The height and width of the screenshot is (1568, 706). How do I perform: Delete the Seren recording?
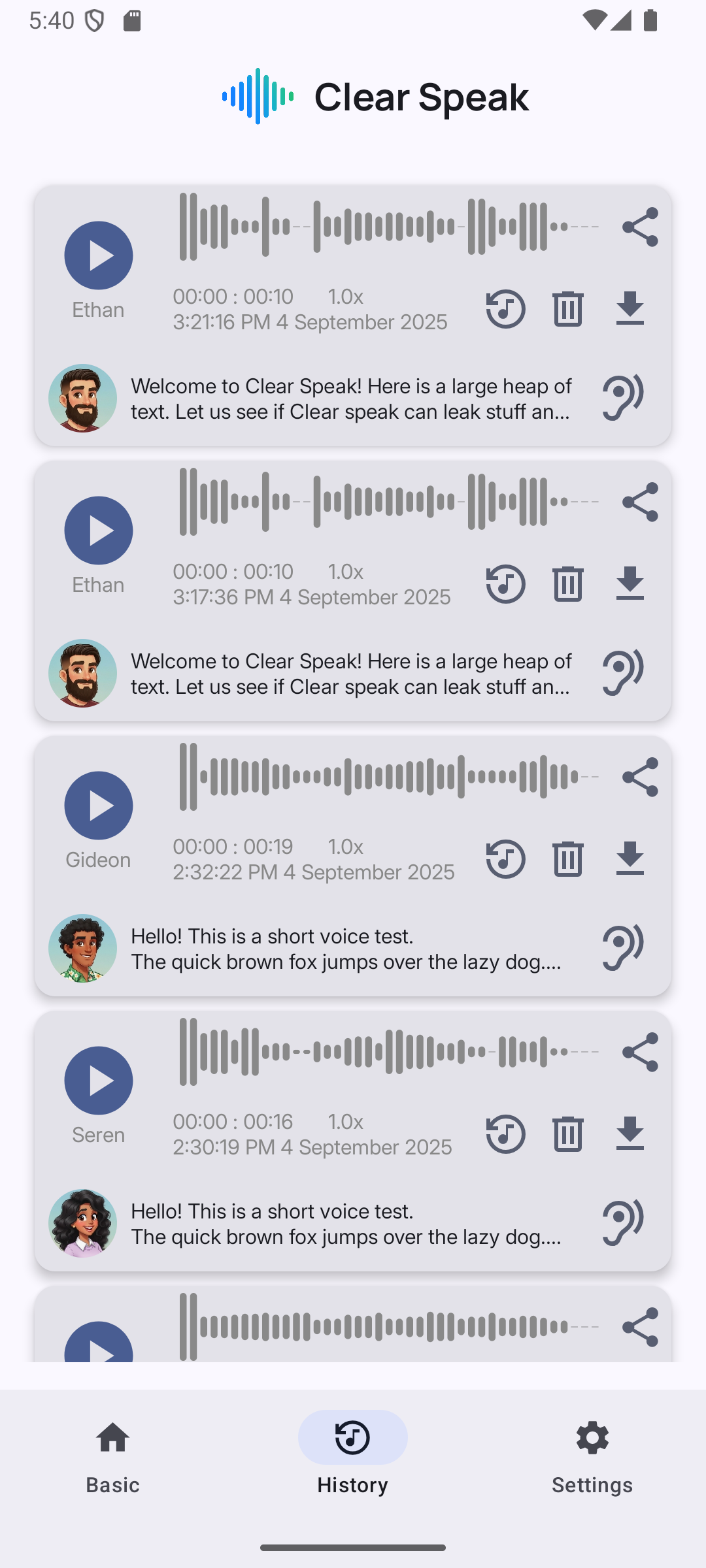(567, 1134)
